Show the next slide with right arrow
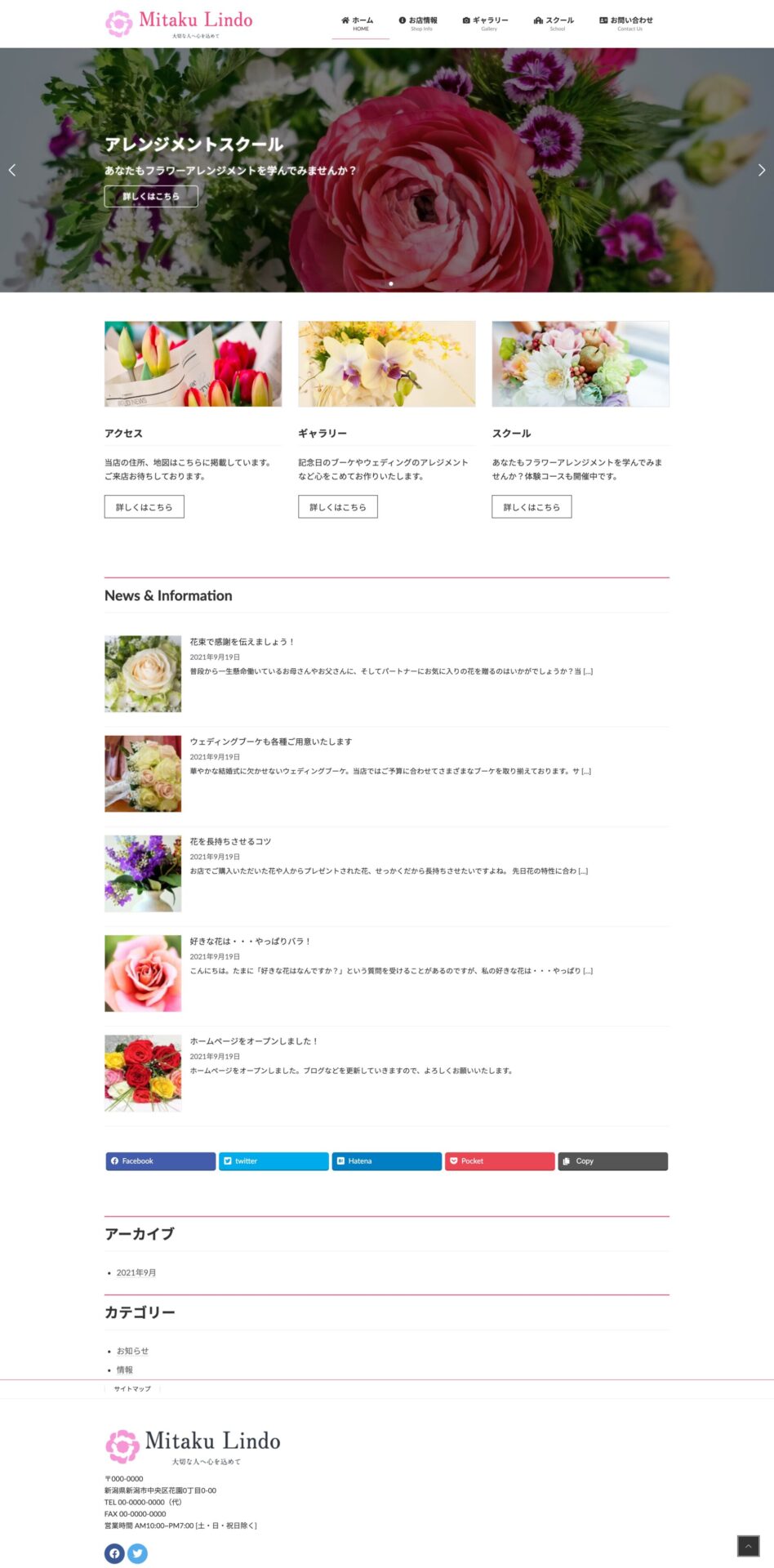 coord(761,170)
